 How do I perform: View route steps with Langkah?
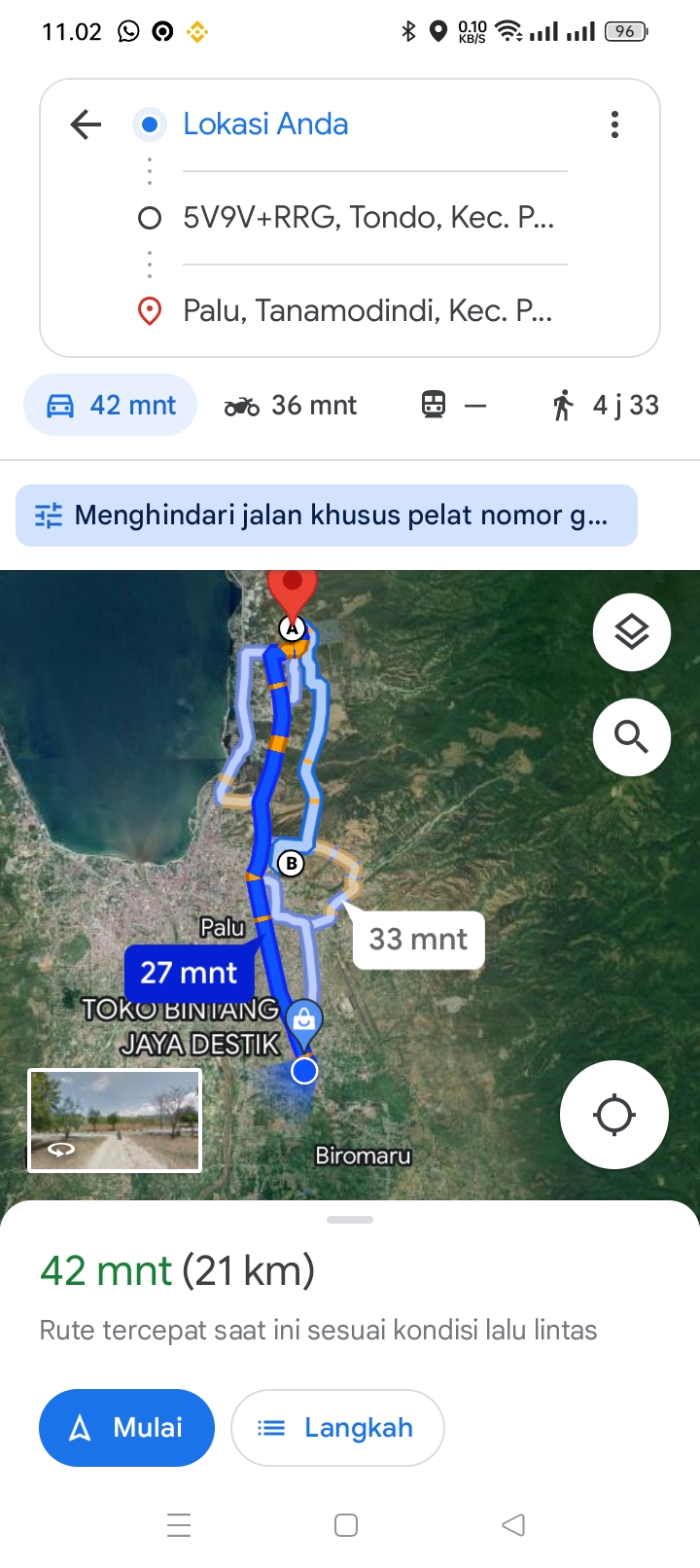click(337, 1428)
